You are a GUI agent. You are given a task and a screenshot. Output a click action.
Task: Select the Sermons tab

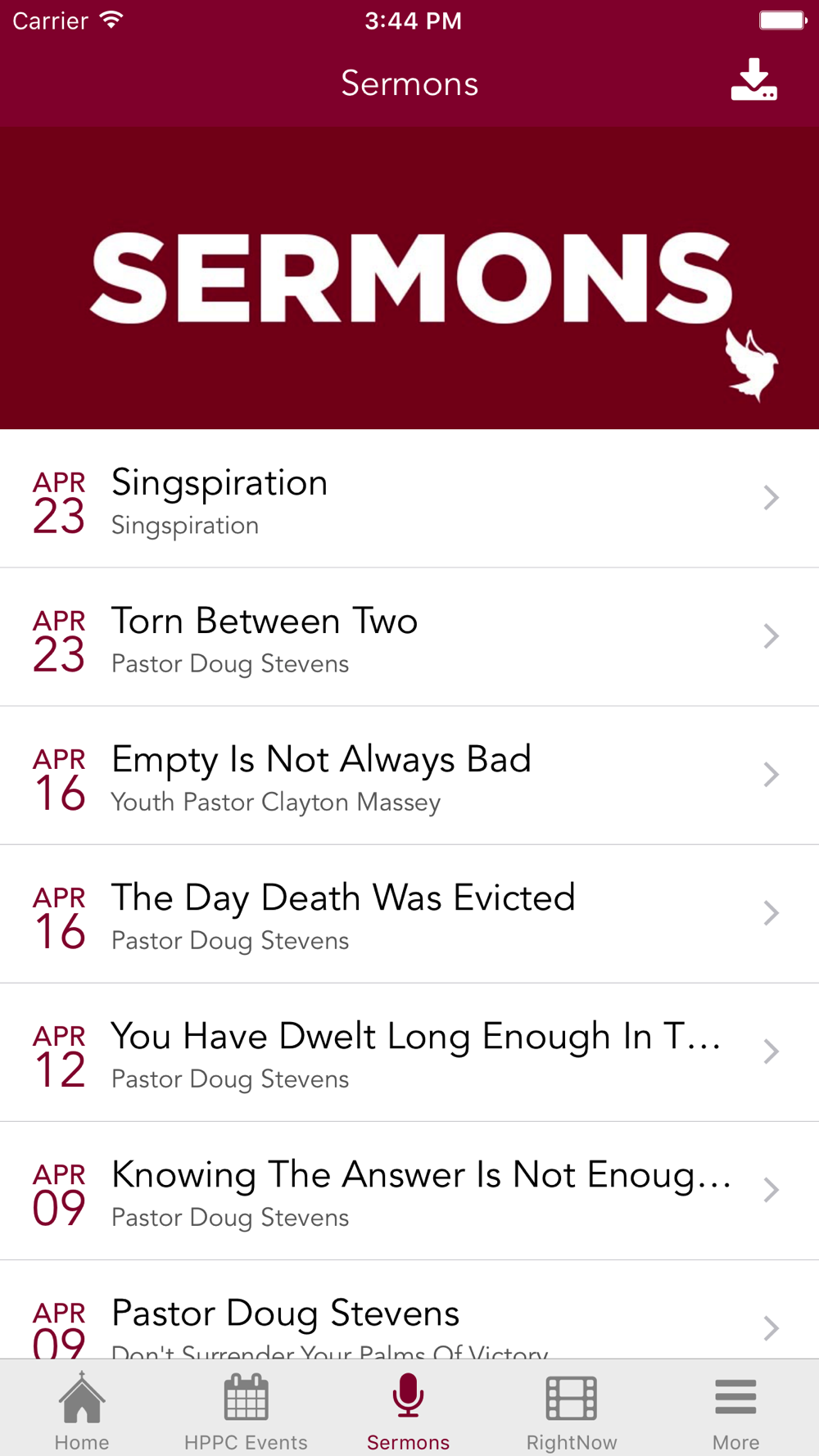point(408,1410)
